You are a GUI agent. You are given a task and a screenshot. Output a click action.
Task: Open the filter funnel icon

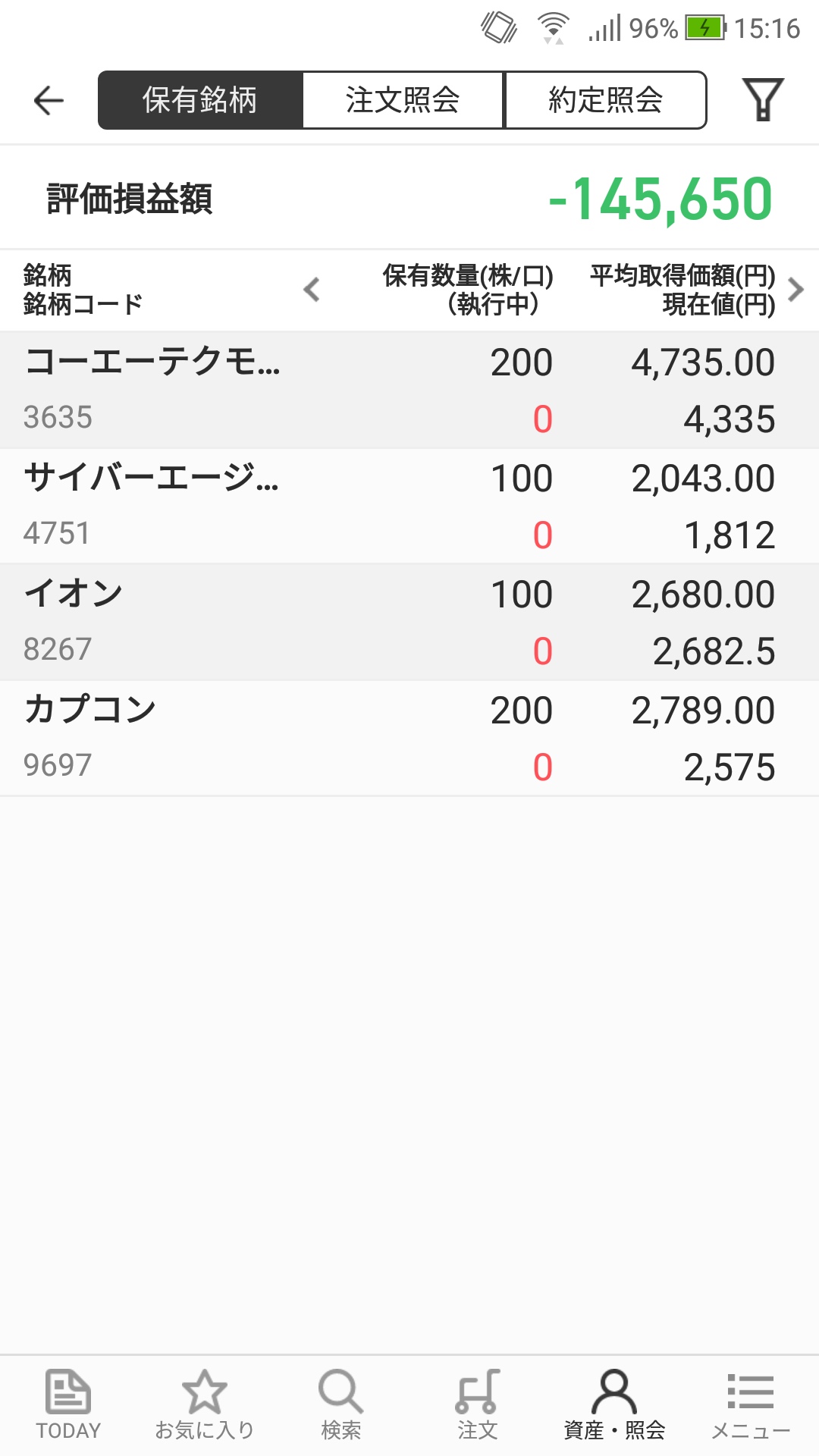pos(762,100)
